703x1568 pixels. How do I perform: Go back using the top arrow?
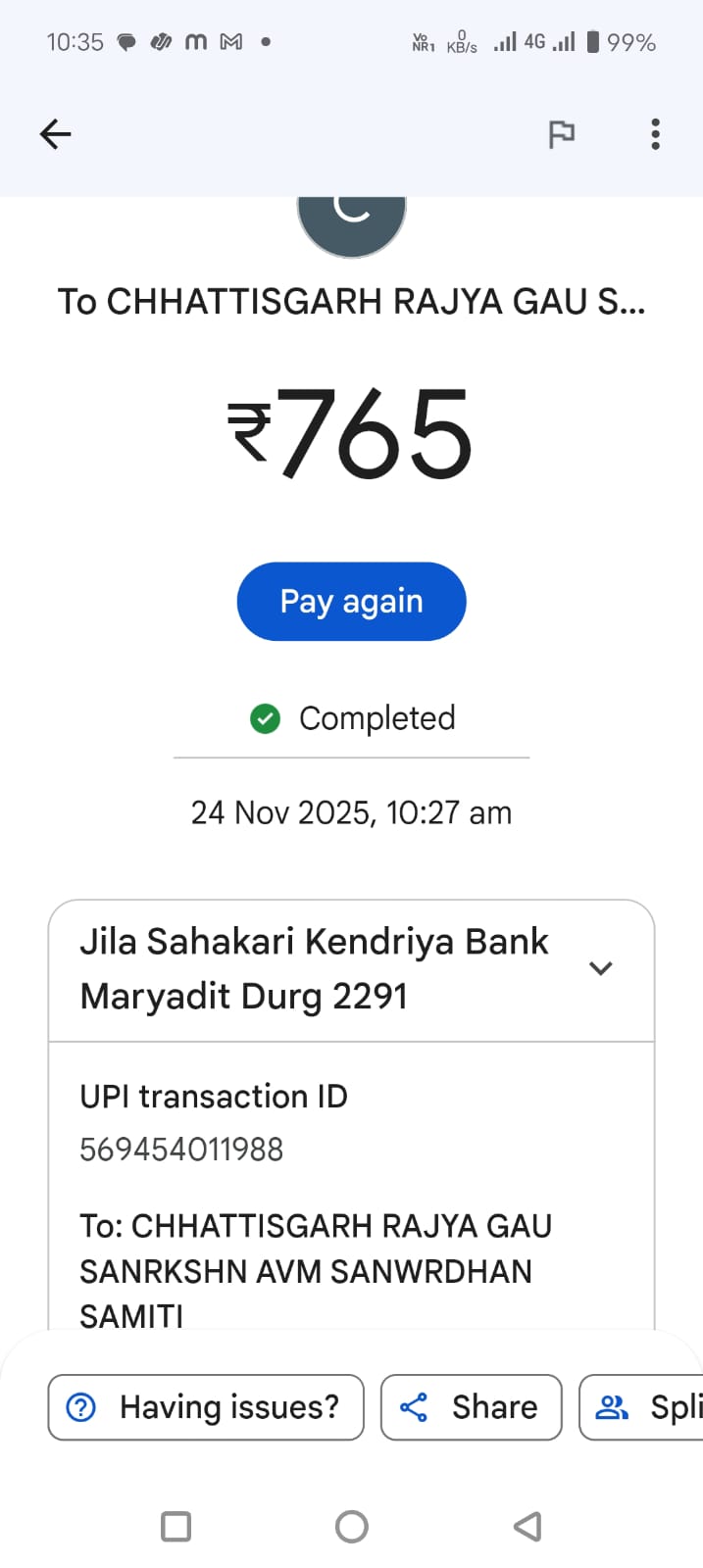click(56, 134)
